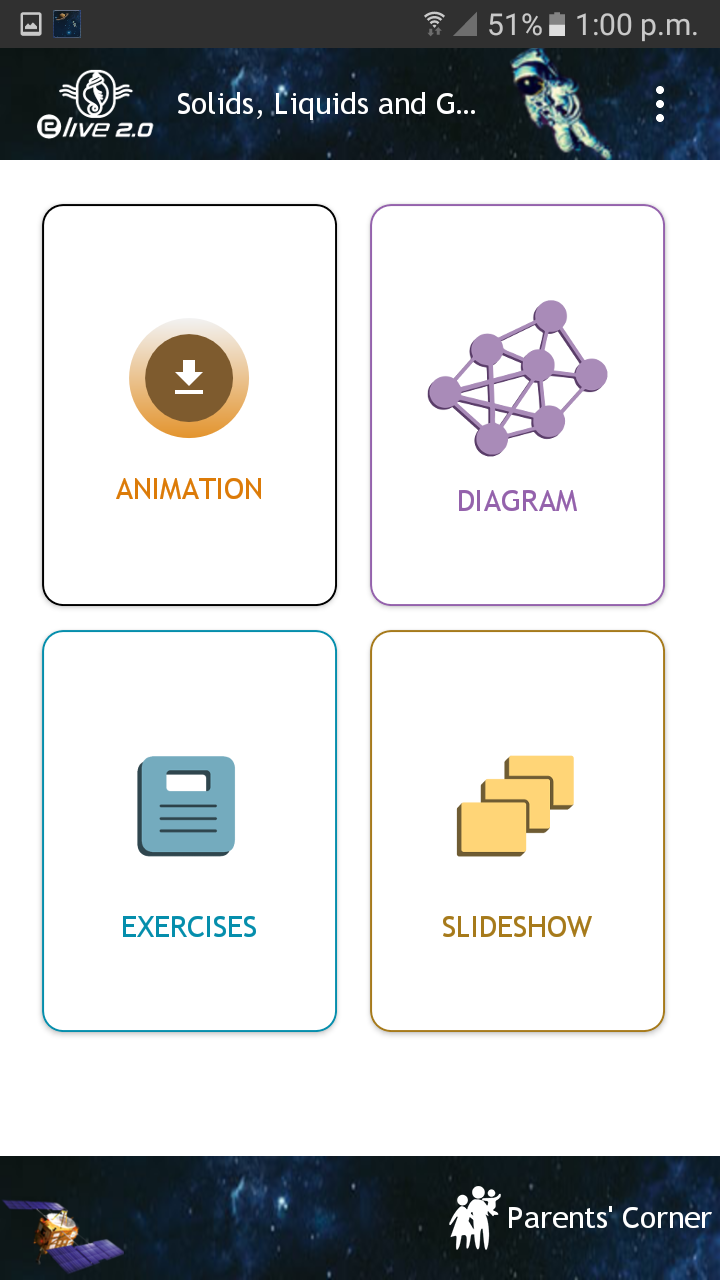
Task: Go to Parents' Corner
Action: pyautogui.click(x=582, y=1217)
